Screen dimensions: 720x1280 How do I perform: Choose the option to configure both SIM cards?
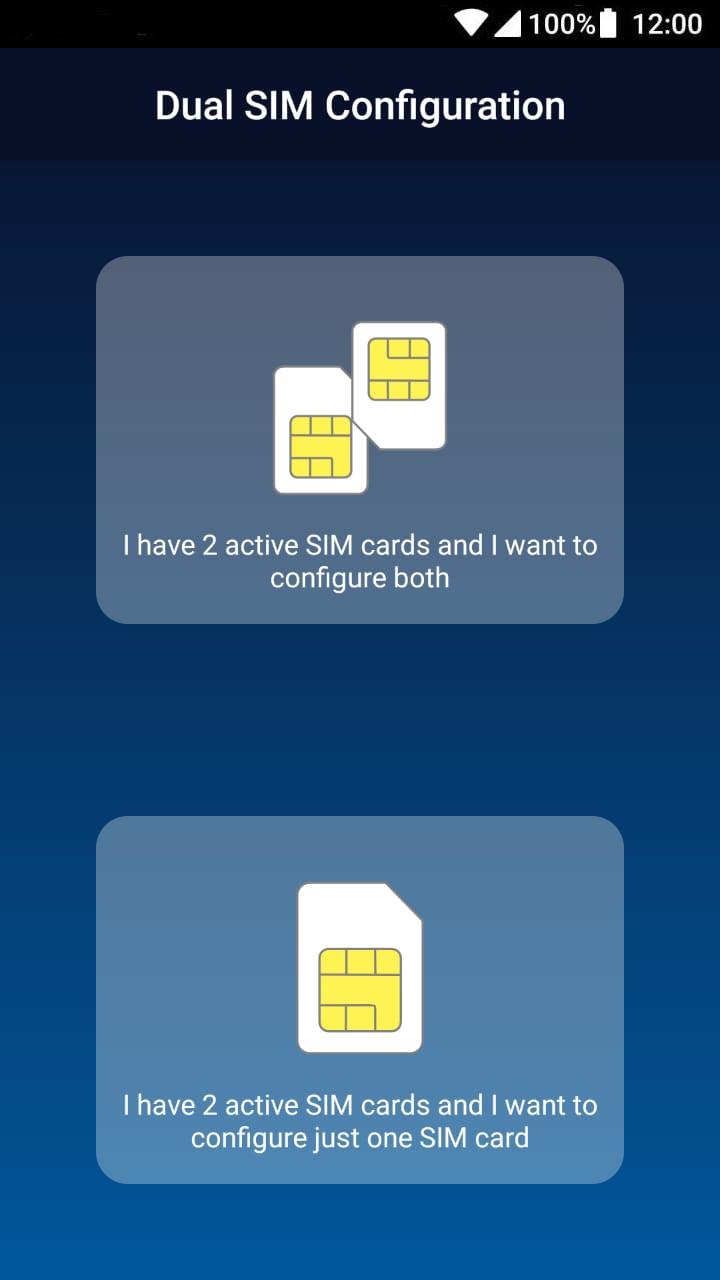tap(360, 440)
